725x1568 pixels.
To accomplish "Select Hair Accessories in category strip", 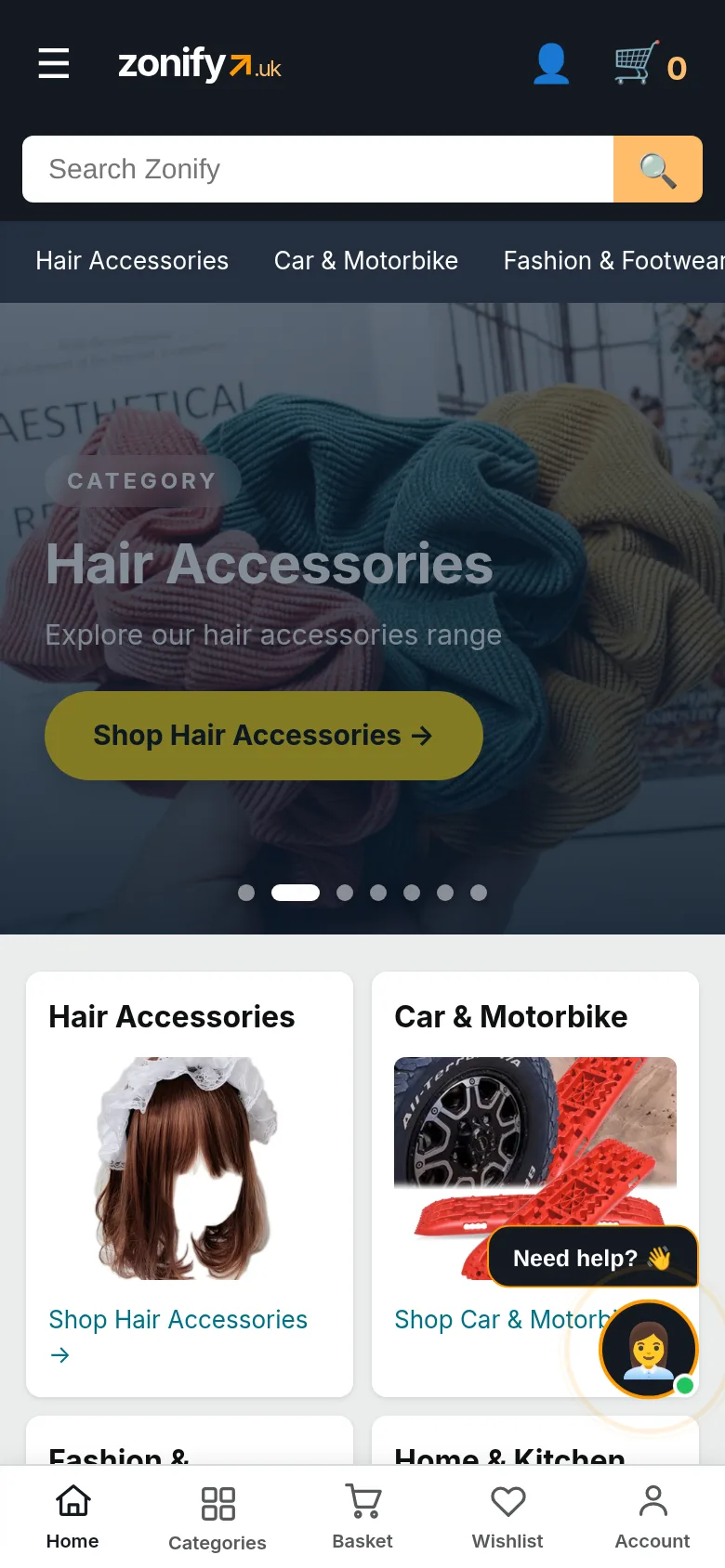I will click(x=132, y=261).
